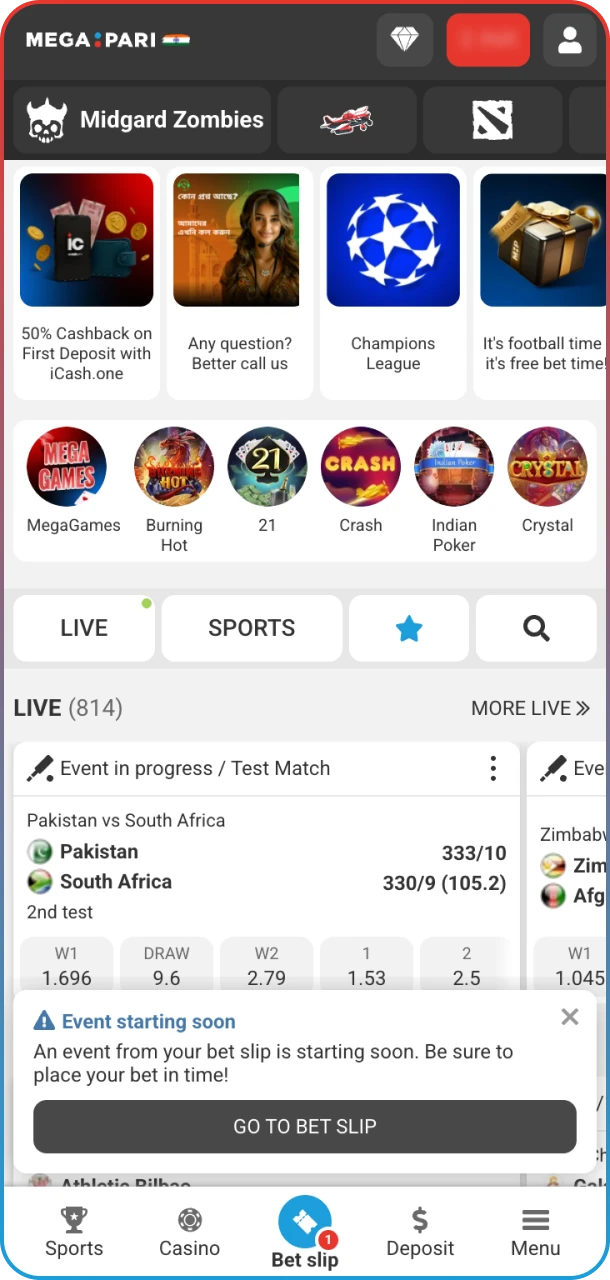The height and width of the screenshot is (1280, 610).
Task: Open the Deposit tab
Action: [420, 1232]
